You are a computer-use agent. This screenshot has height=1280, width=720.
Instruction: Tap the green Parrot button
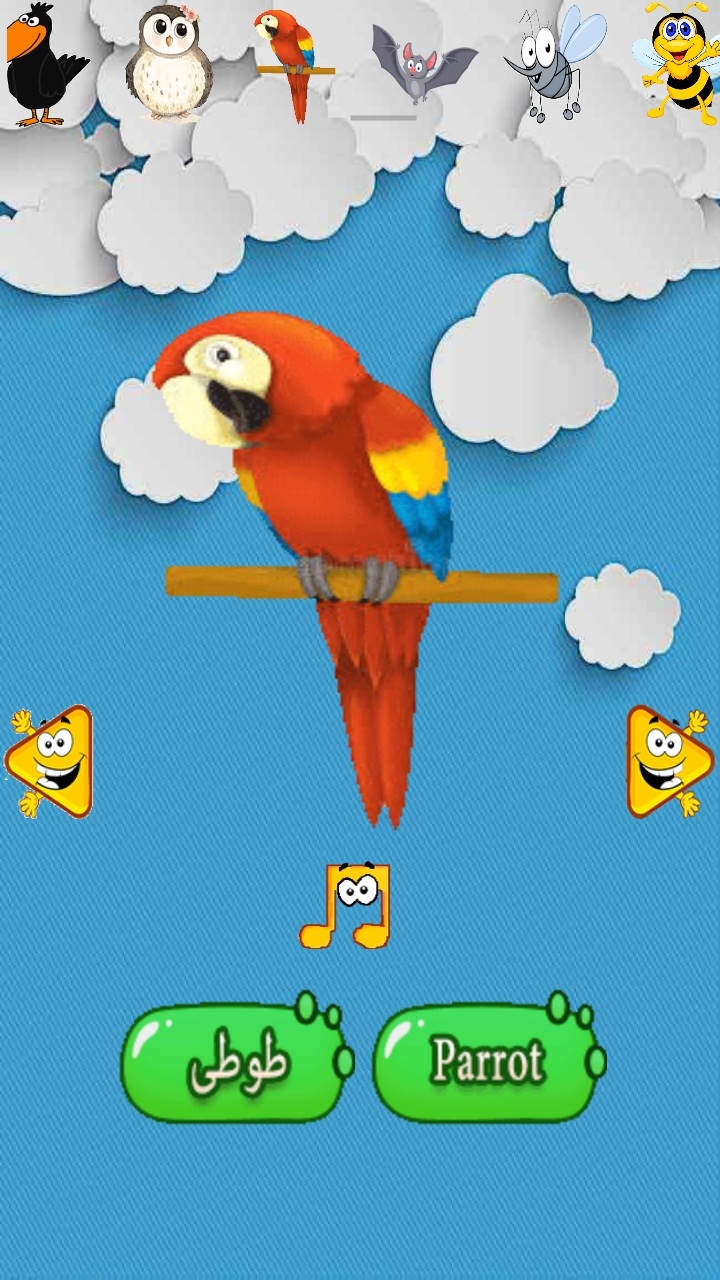point(488,1062)
